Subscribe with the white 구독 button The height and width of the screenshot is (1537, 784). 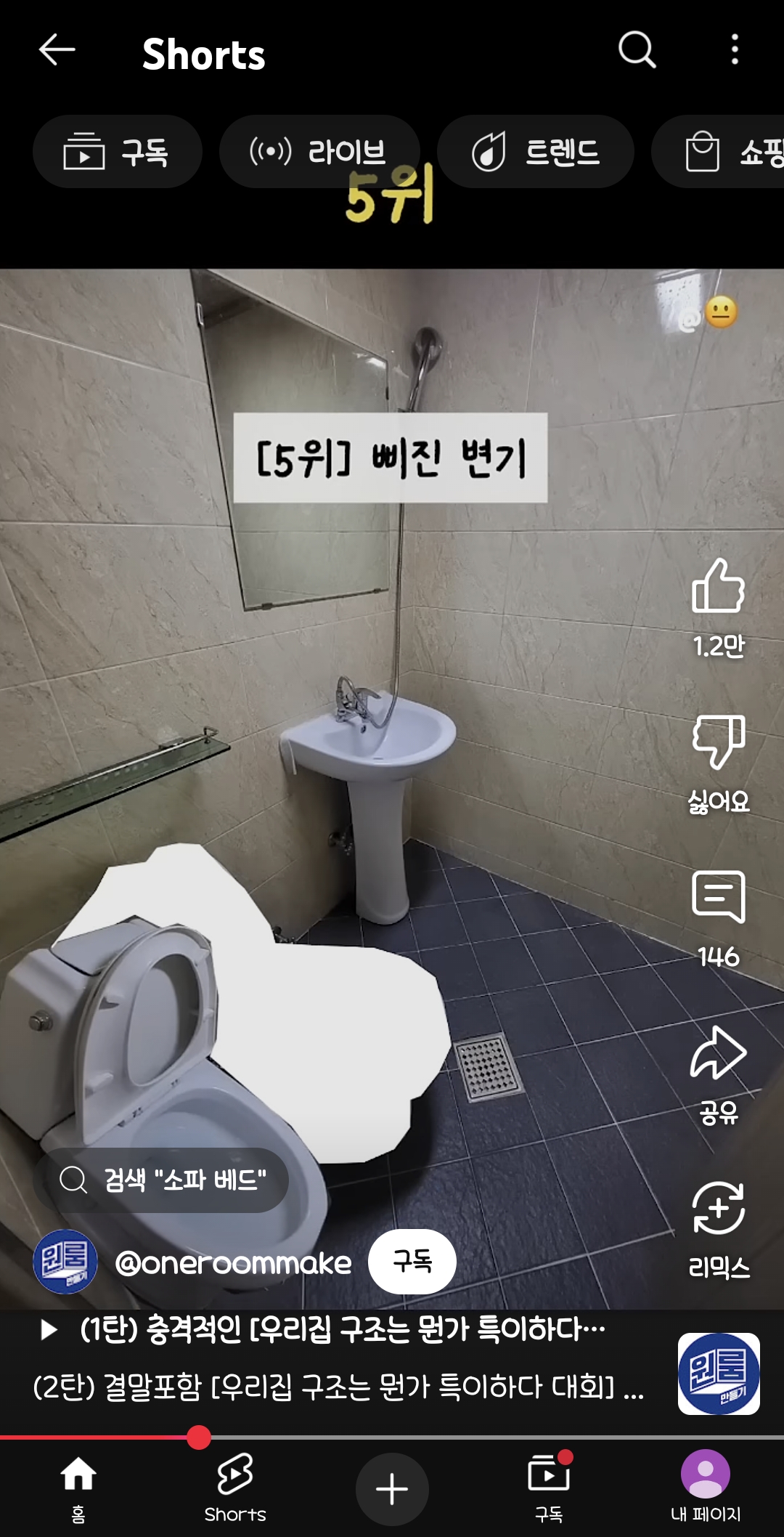[x=412, y=1262]
